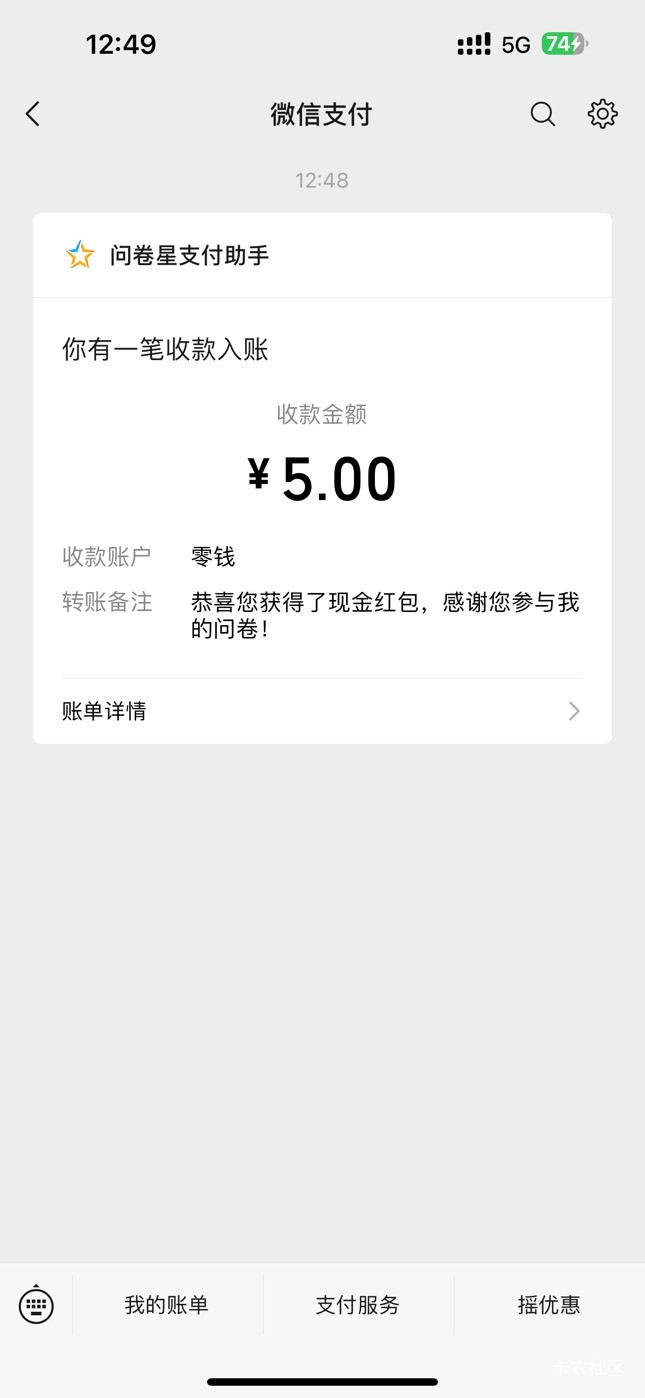Open 我的账单 menu

point(167,1304)
